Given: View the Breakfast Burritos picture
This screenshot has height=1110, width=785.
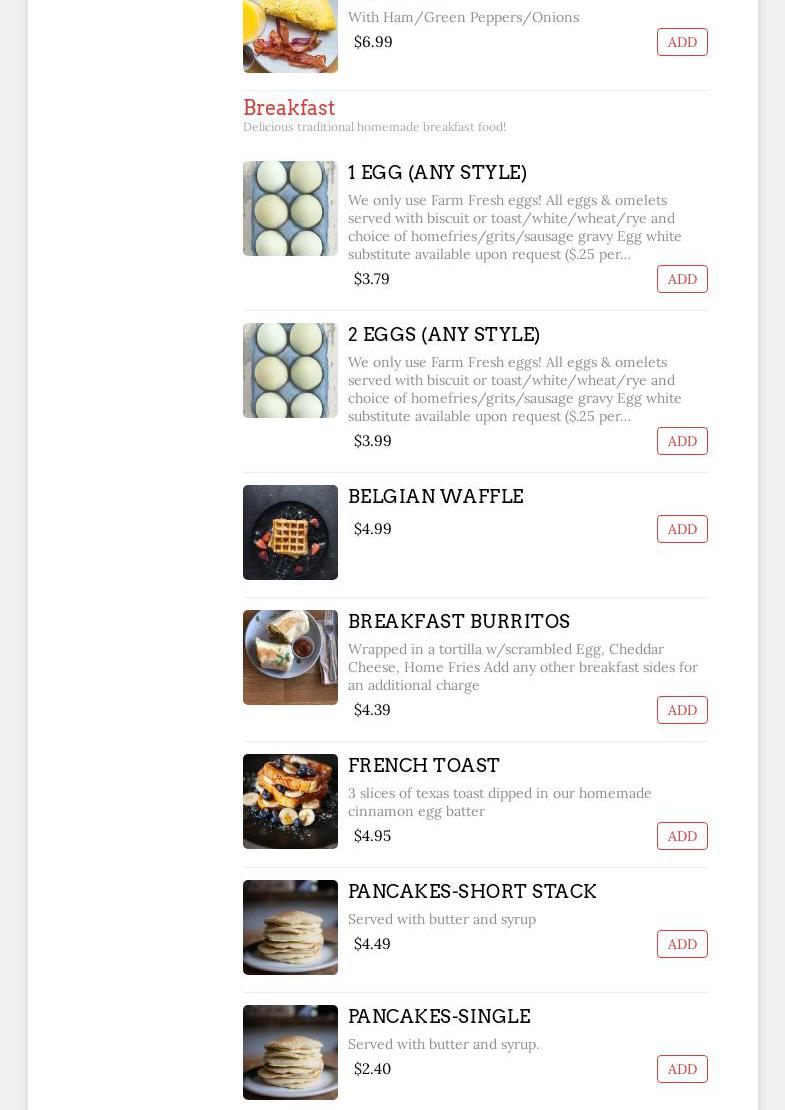Looking at the screenshot, I should [290, 658].
